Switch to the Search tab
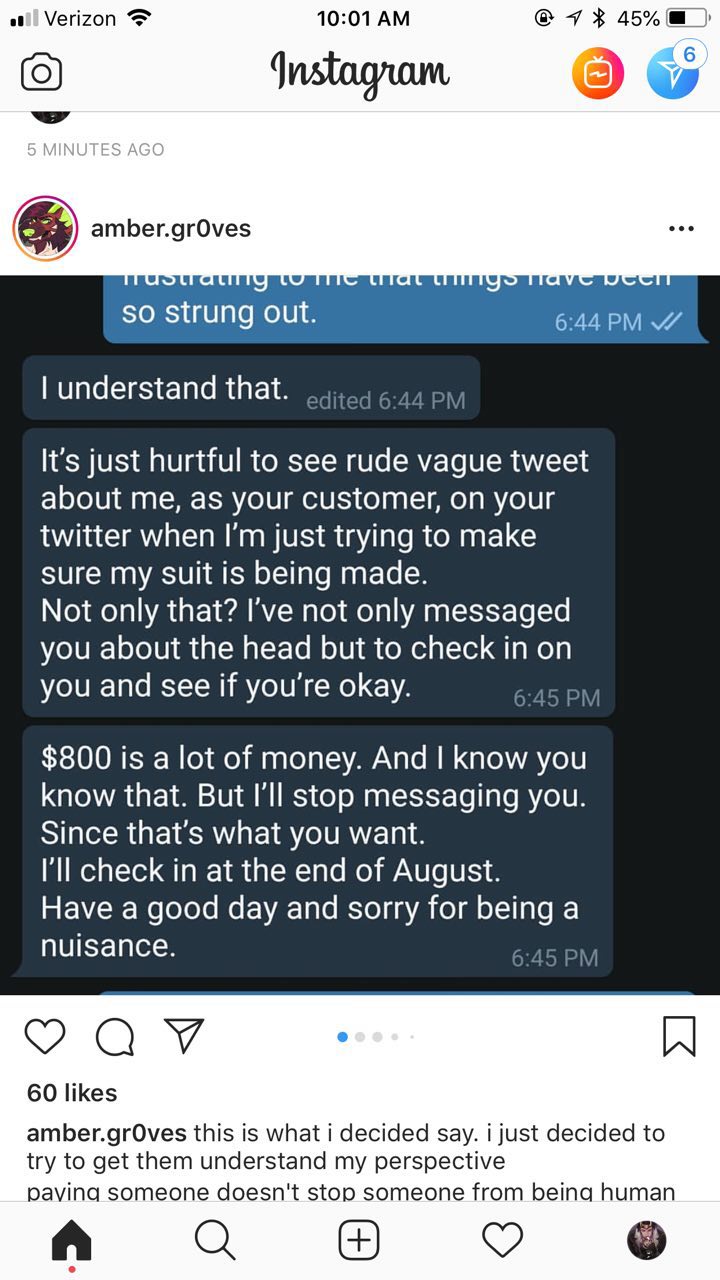 click(215, 1241)
